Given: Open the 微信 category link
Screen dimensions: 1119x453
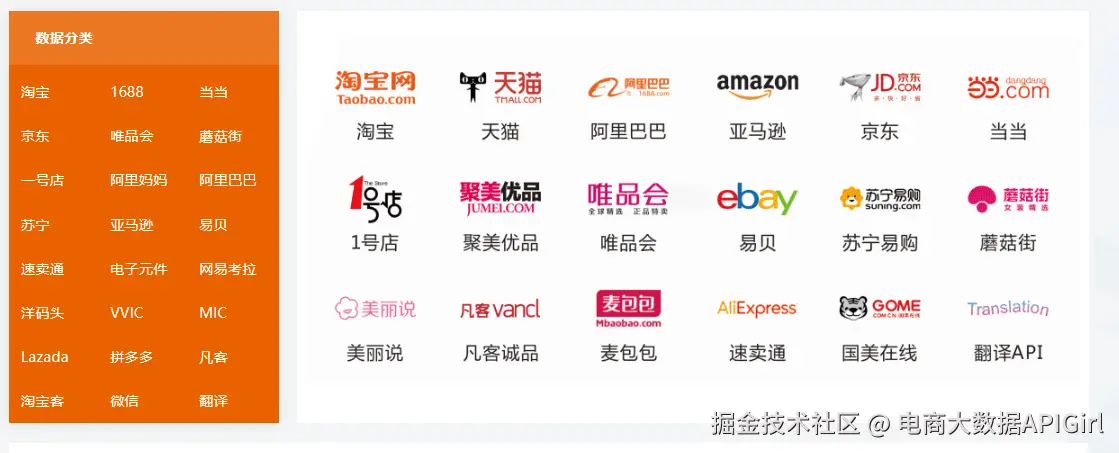Looking at the screenshot, I should coord(125,401).
